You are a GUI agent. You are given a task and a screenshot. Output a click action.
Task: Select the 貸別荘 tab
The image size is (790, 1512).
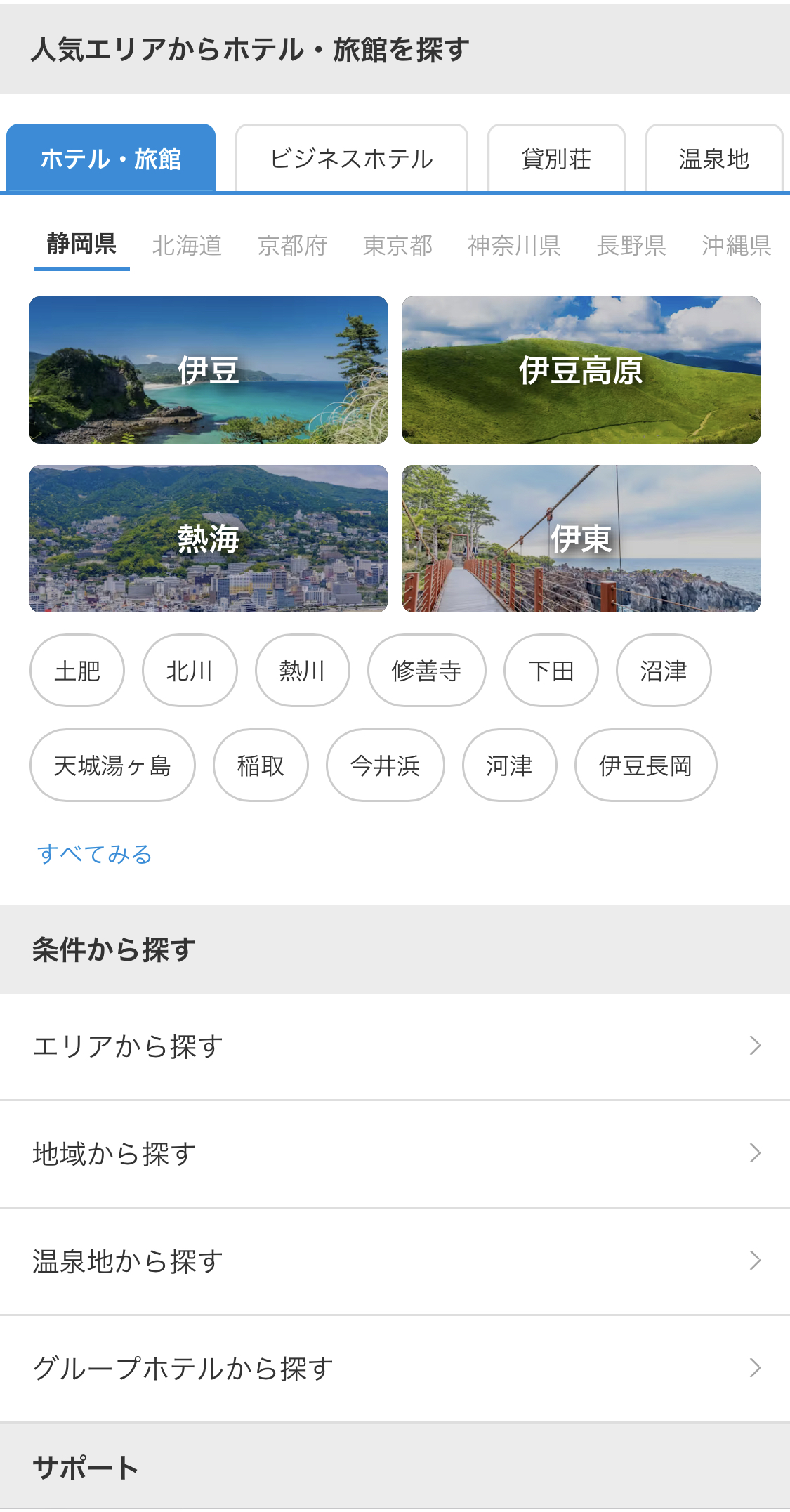coord(556,158)
